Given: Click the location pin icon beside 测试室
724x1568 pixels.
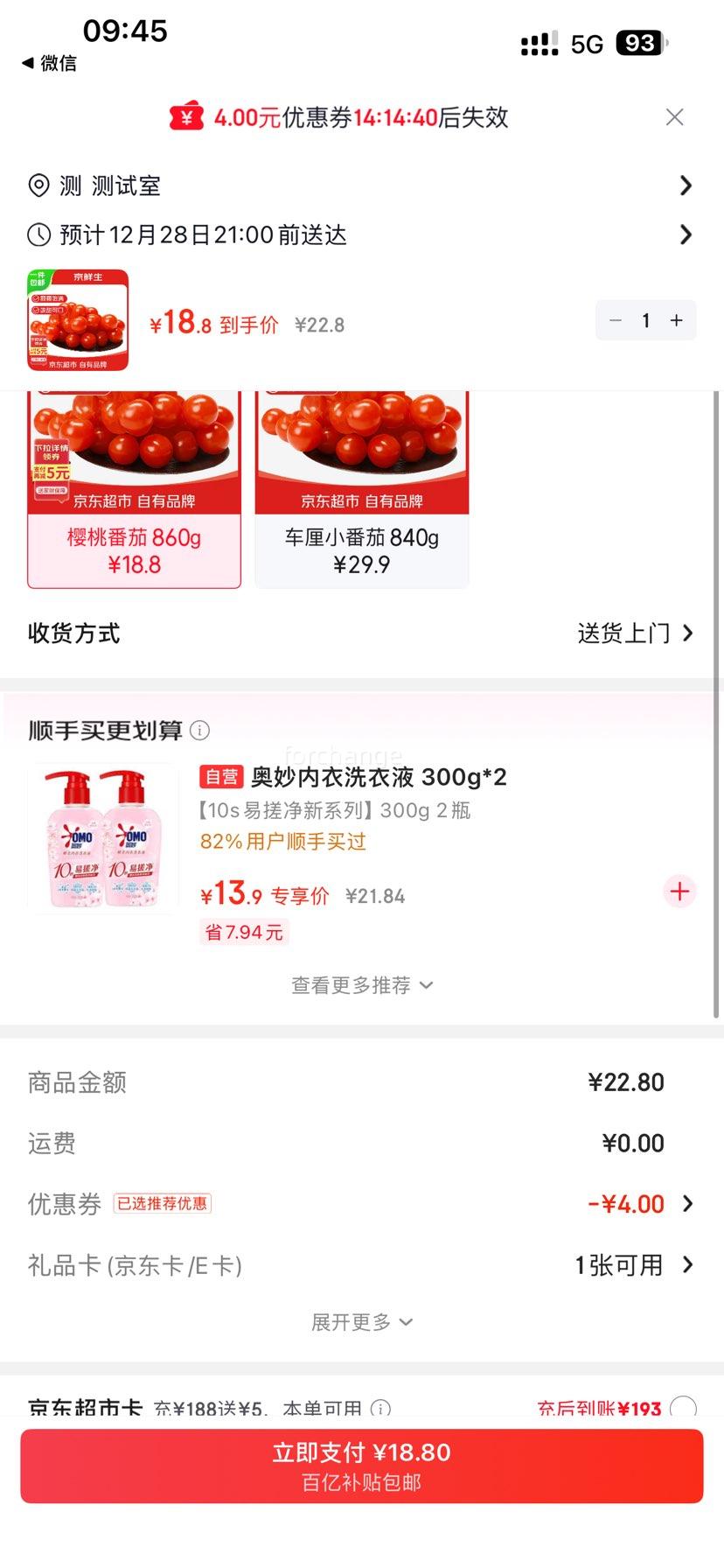Looking at the screenshot, I should pyautogui.click(x=38, y=185).
